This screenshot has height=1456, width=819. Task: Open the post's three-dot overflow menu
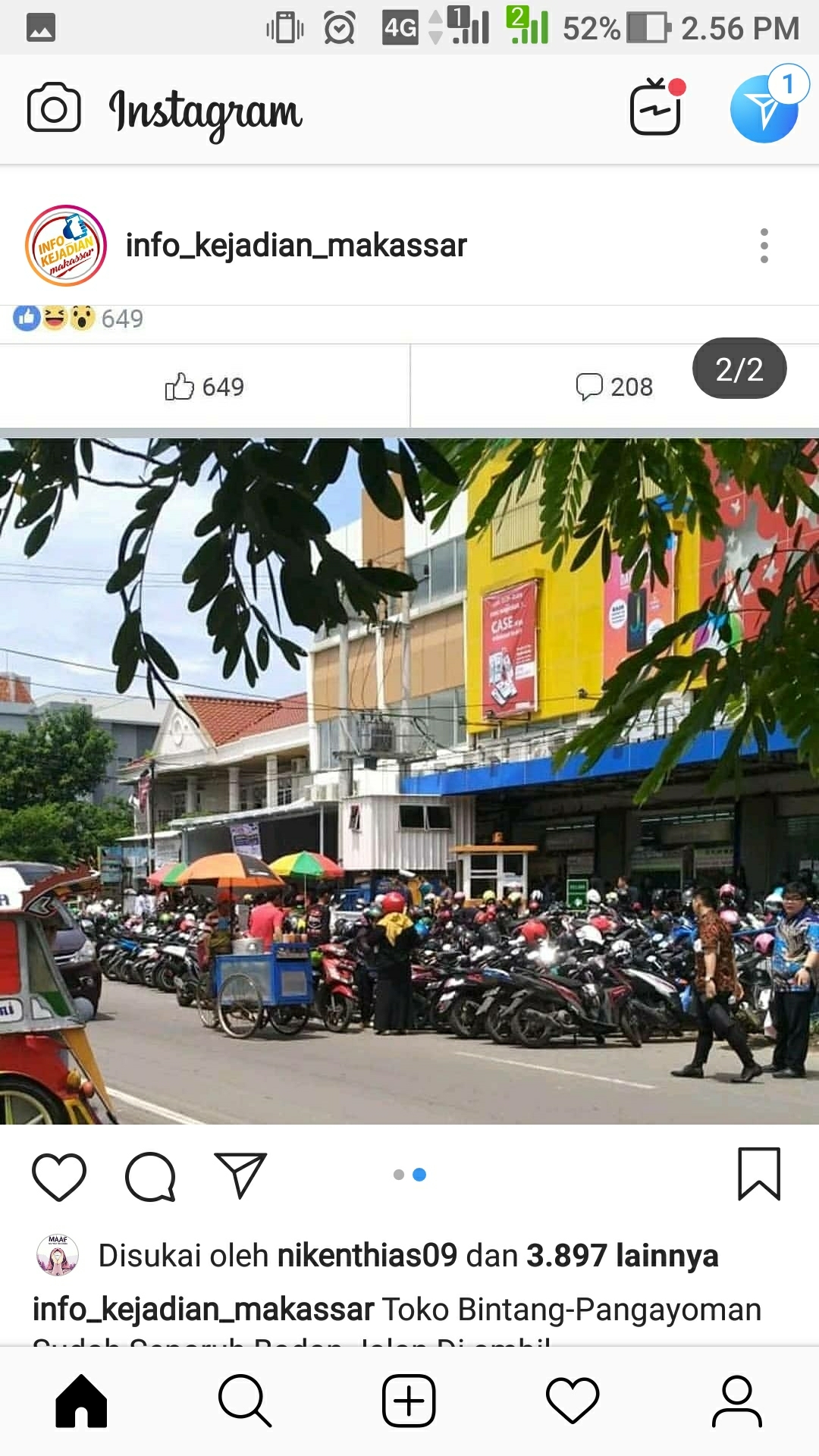[x=764, y=246]
